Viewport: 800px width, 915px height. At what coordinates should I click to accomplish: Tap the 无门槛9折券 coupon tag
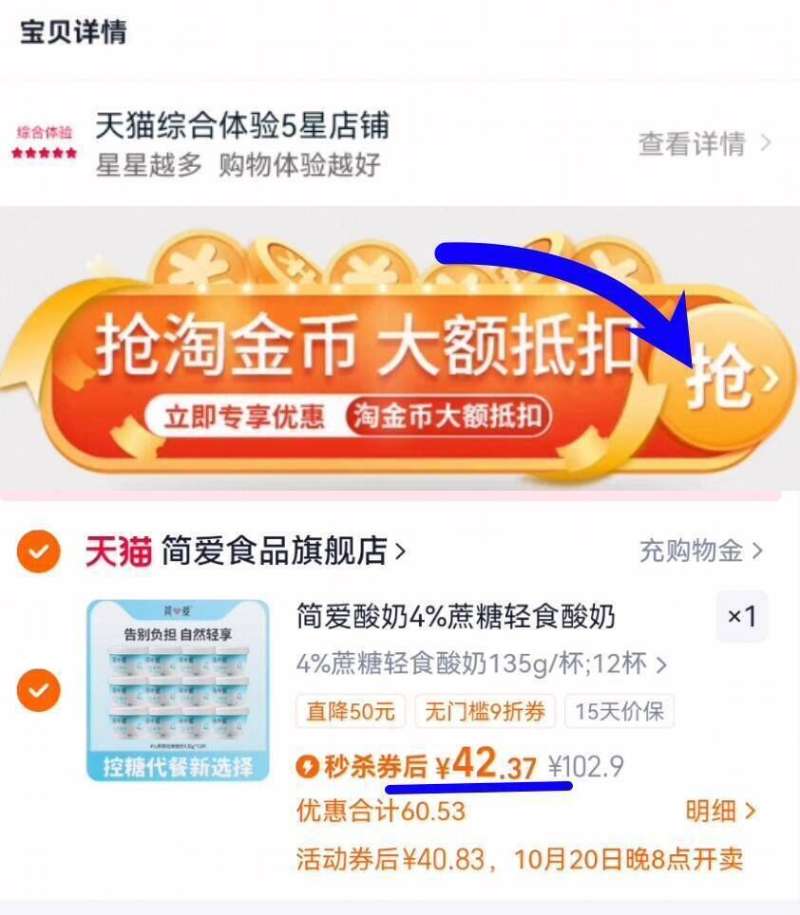485,712
